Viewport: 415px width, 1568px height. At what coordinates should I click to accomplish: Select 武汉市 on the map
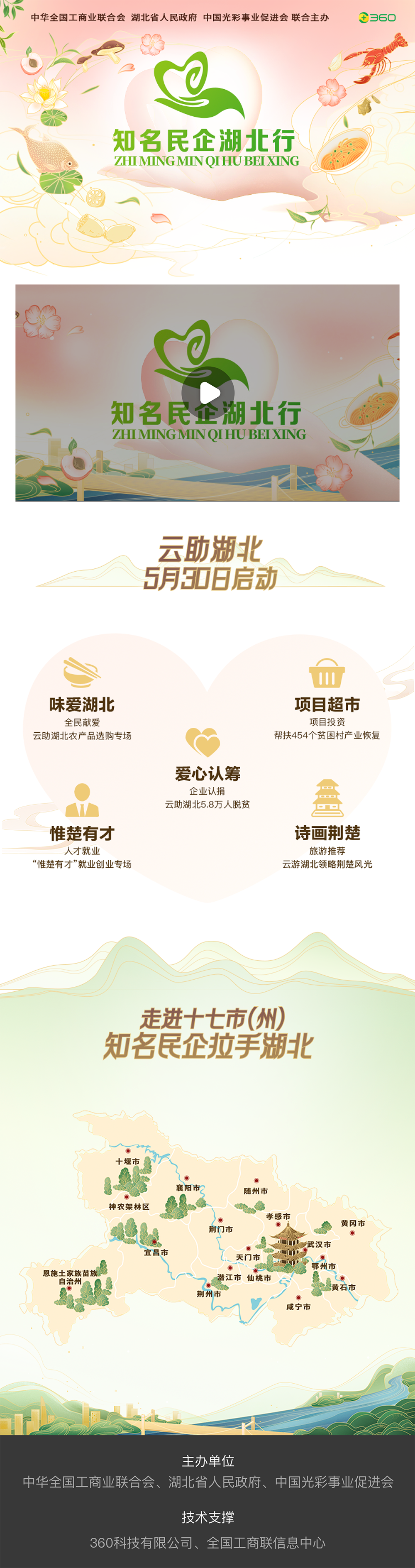point(318,1244)
